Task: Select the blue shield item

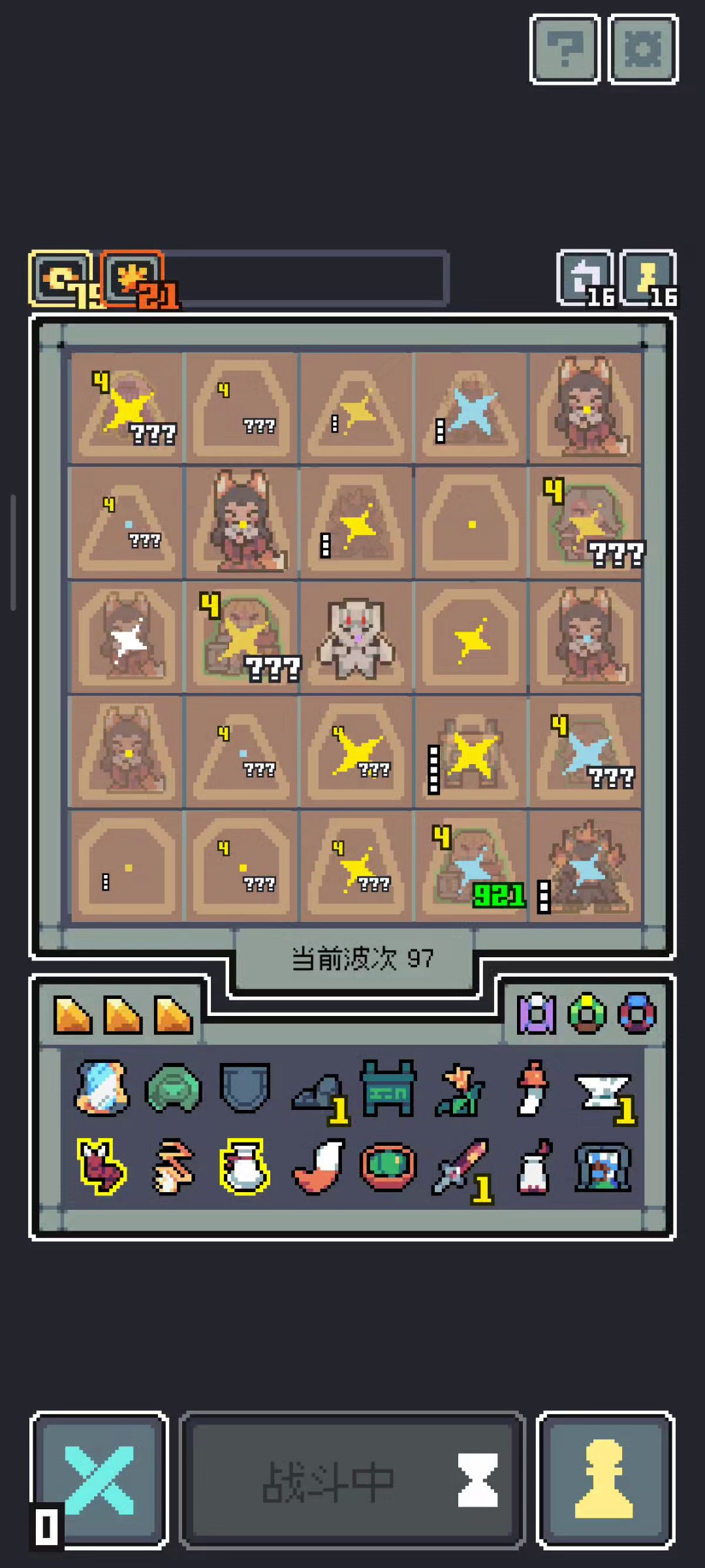Action: click(245, 1086)
